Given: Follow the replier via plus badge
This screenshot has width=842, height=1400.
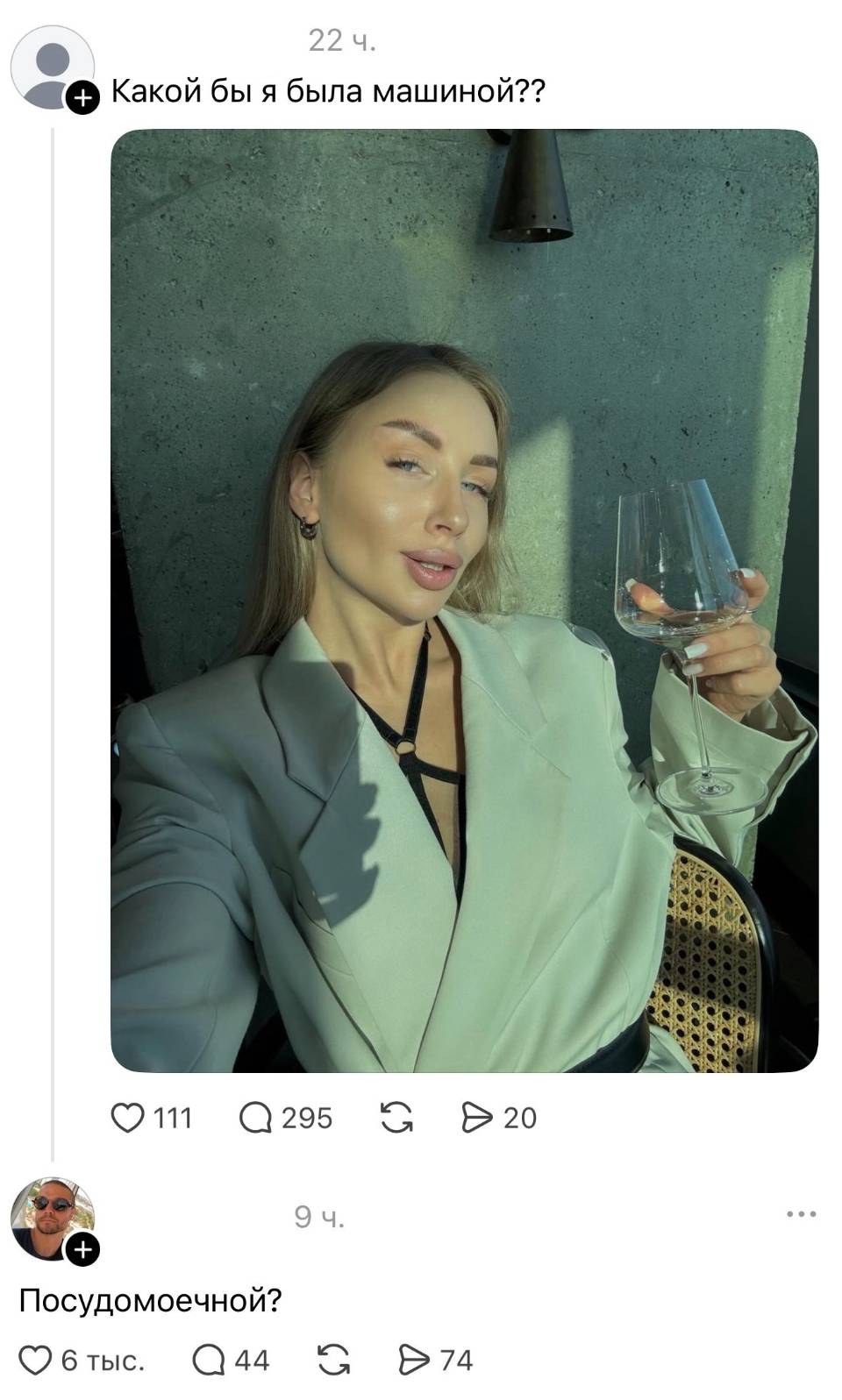Looking at the screenshot, I should click(82, 1249).
